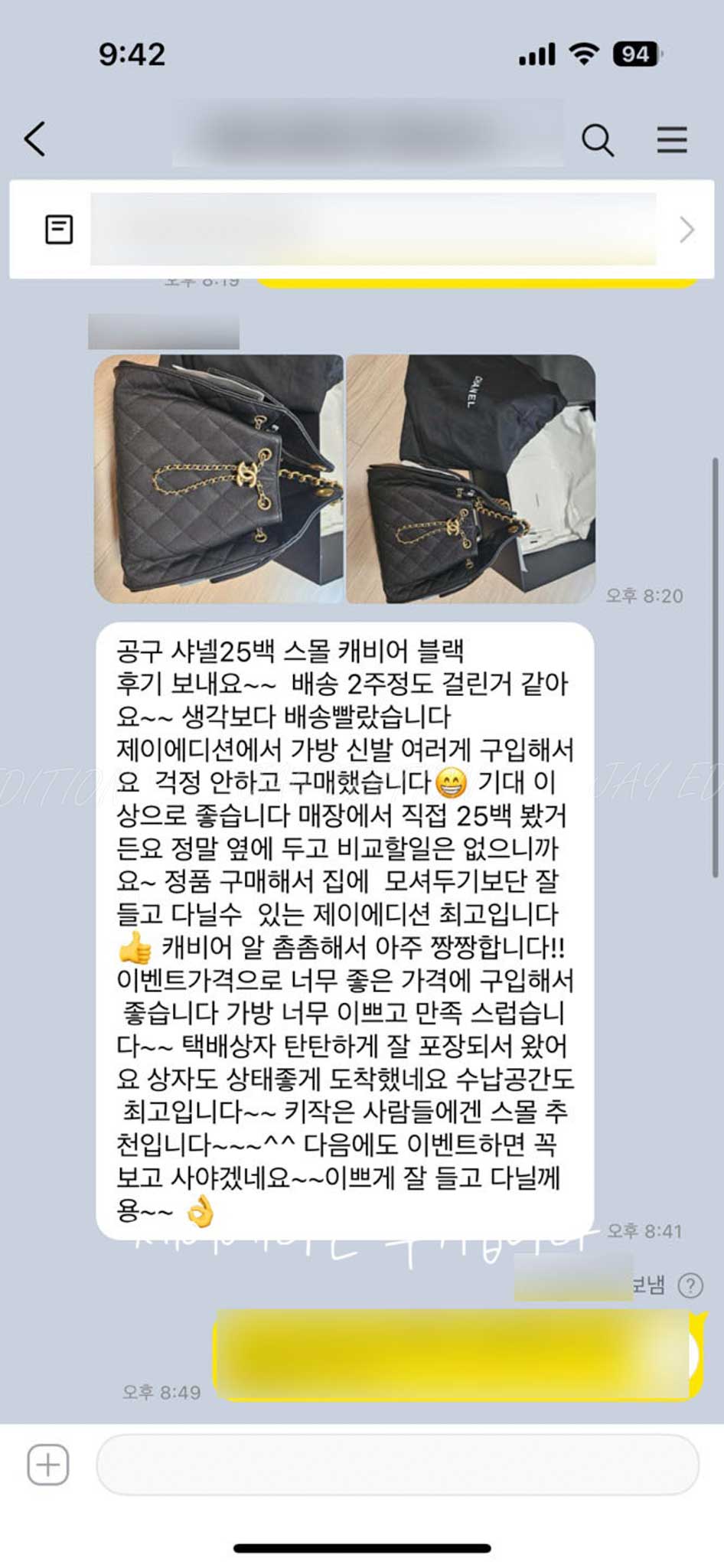Open the chat room menu
Screen dimensions: 724x1568
point(671,140)
